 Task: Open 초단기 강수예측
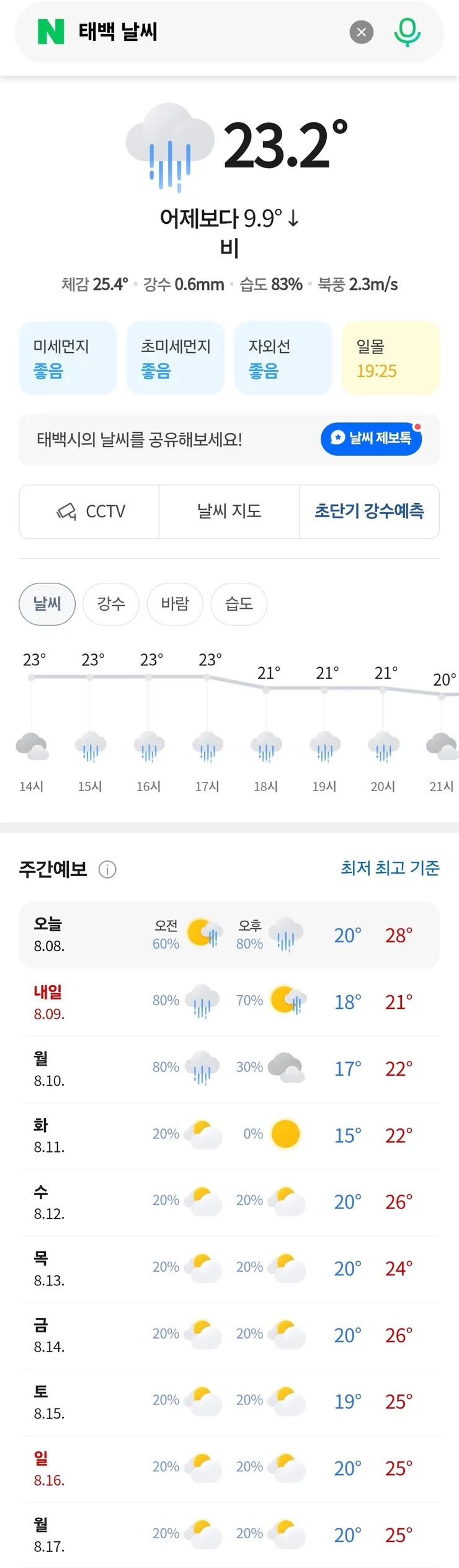point(370,512)
